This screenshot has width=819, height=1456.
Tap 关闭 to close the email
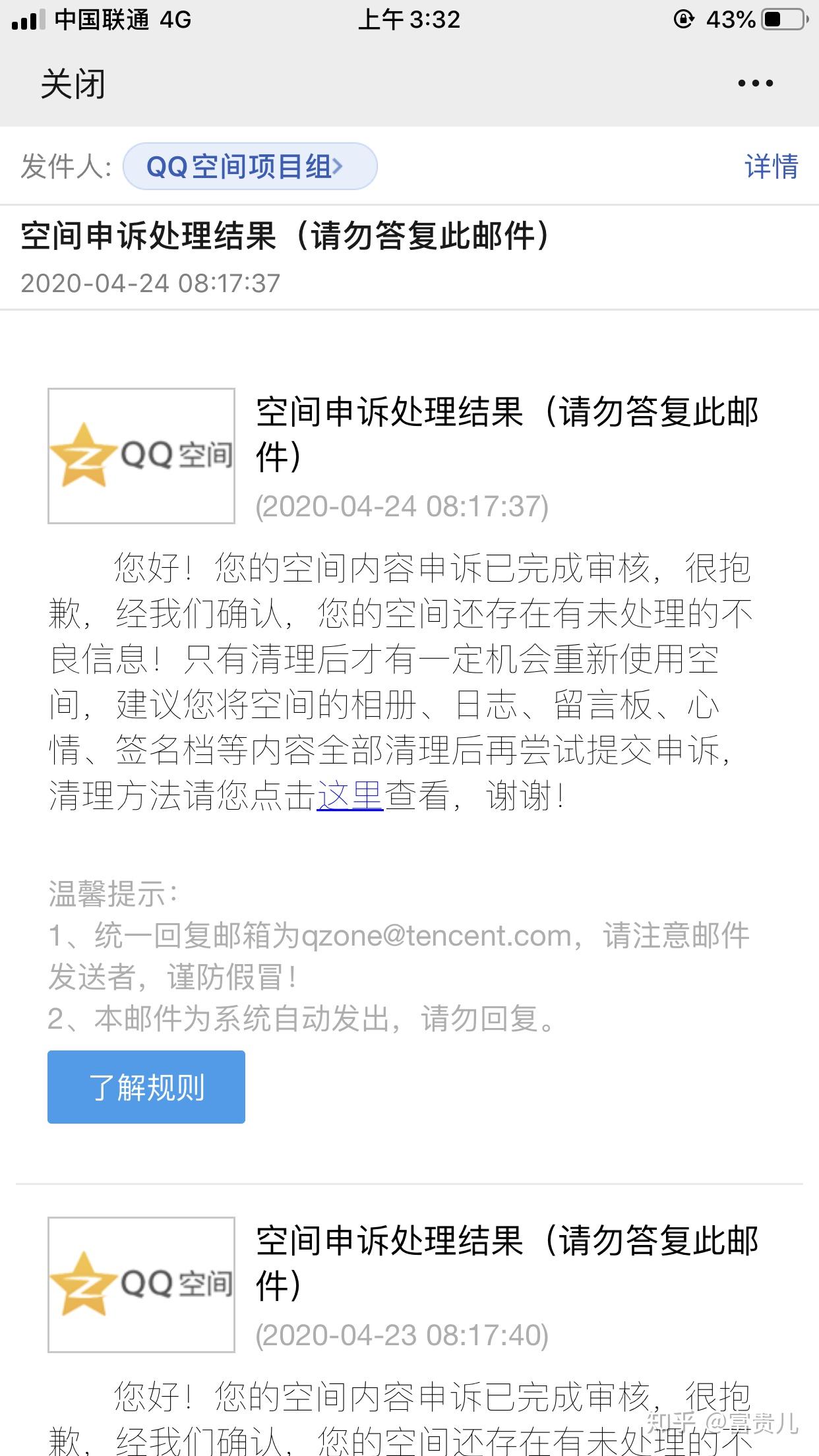tap(73, 84)
